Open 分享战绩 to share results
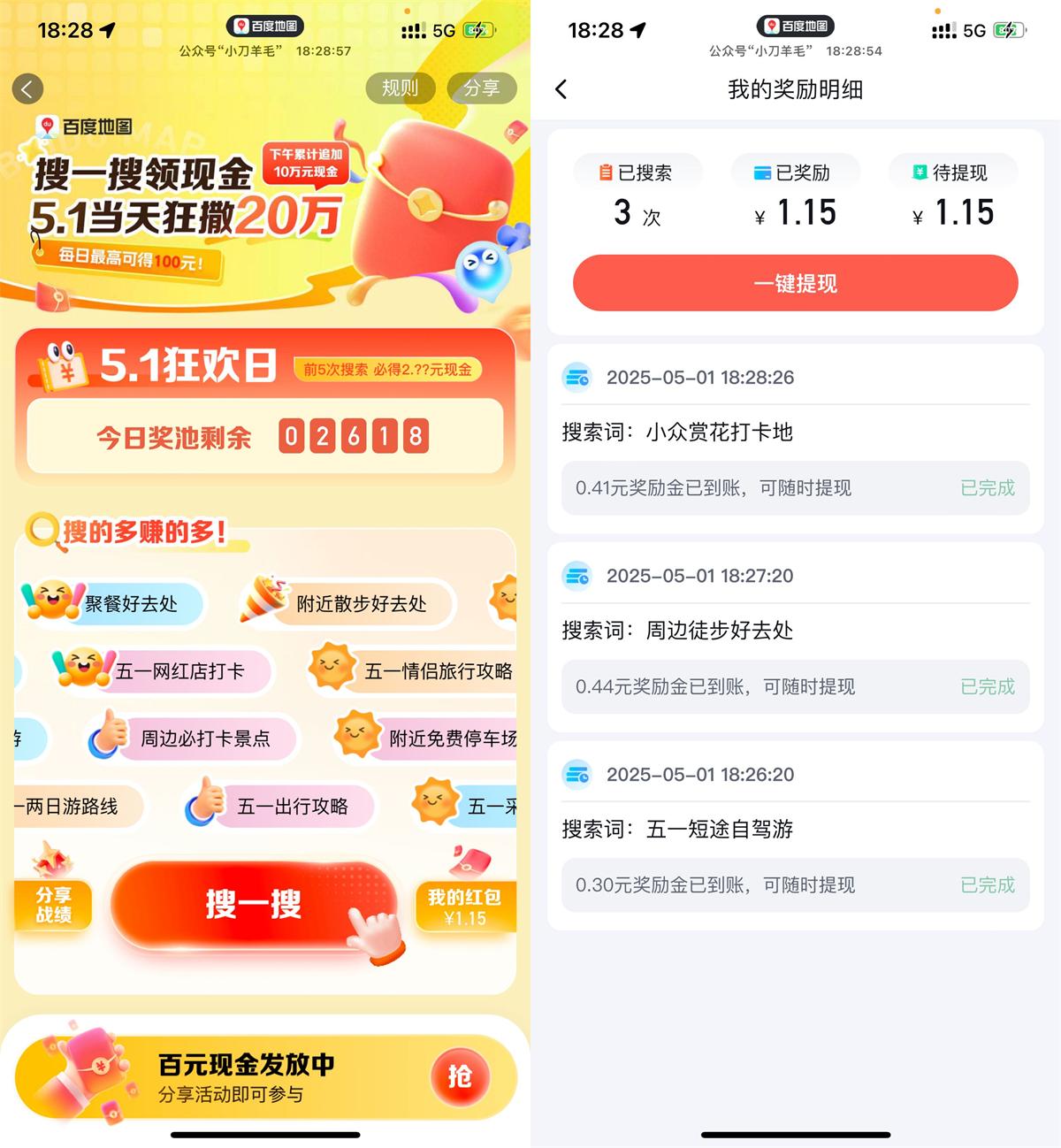Screen dimensions: 1061x1148 click(53, 904)
